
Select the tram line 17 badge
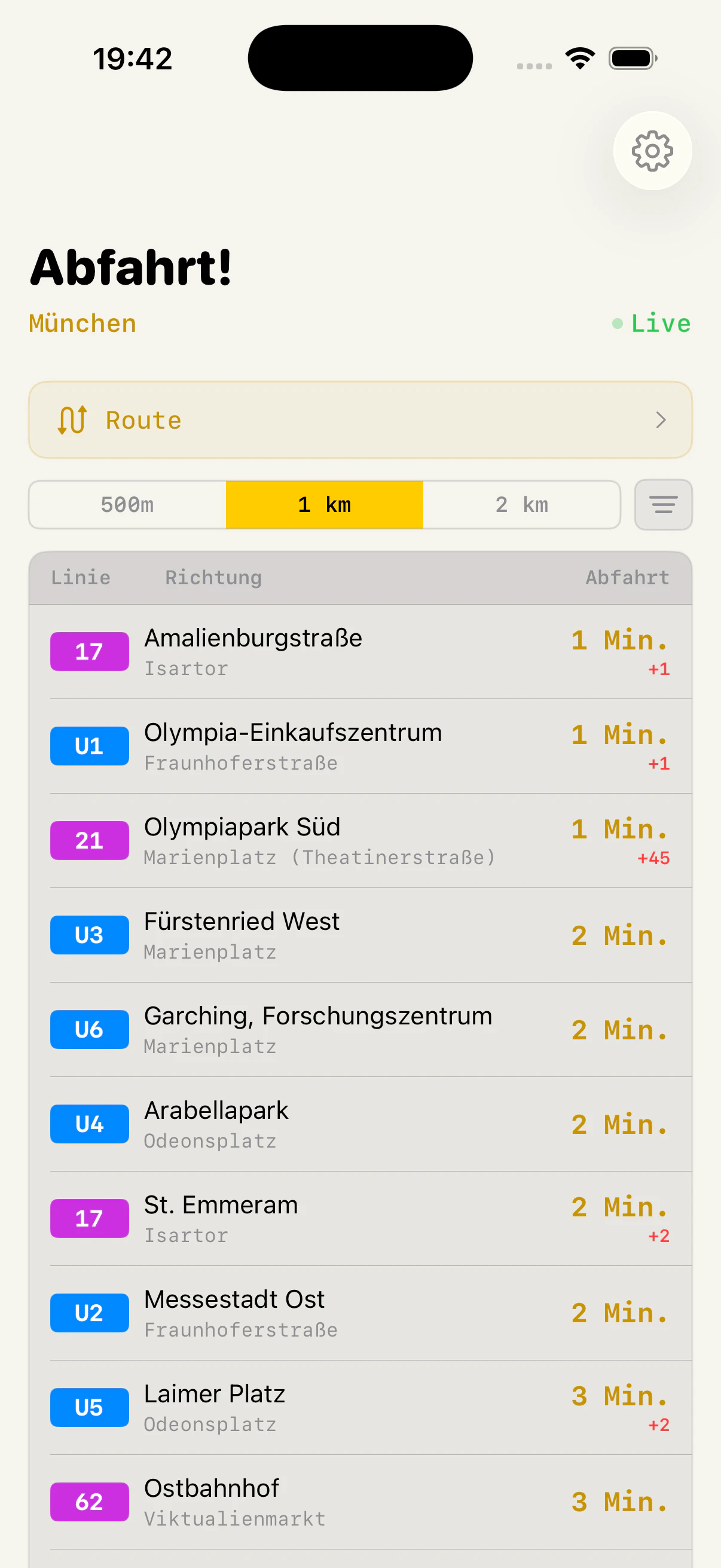click(89, 651)
